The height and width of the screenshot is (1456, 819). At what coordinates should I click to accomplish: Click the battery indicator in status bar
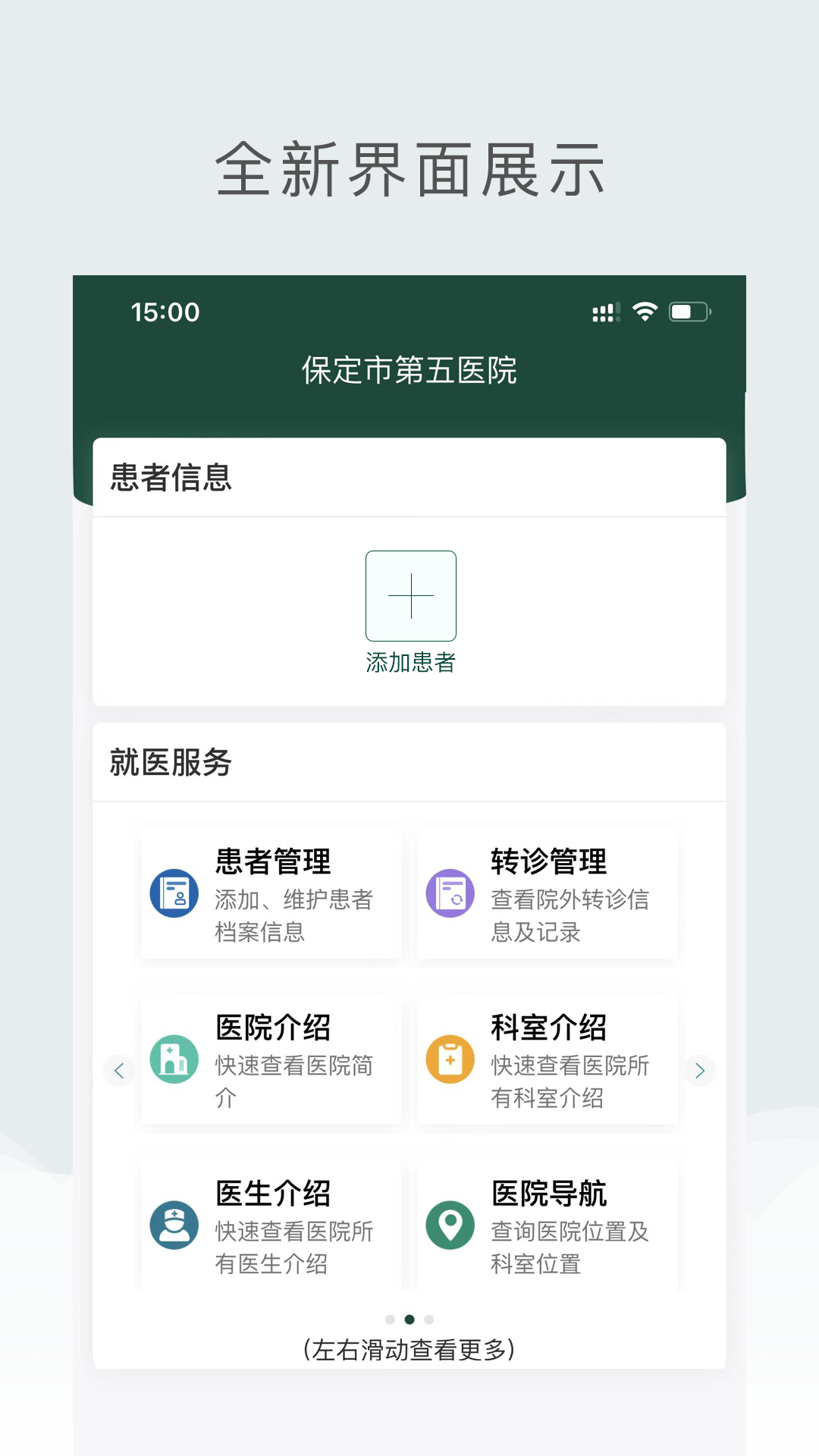pyautogui.click(x=689, y=311)
